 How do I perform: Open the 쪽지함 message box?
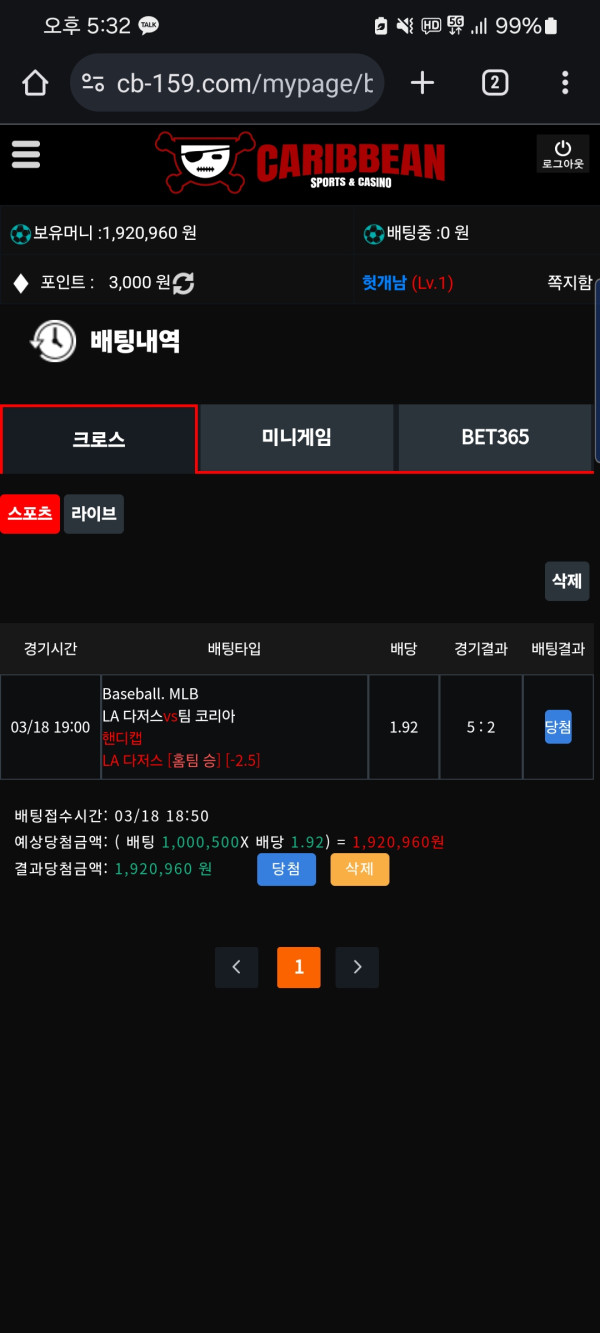(x=569, y=283)
